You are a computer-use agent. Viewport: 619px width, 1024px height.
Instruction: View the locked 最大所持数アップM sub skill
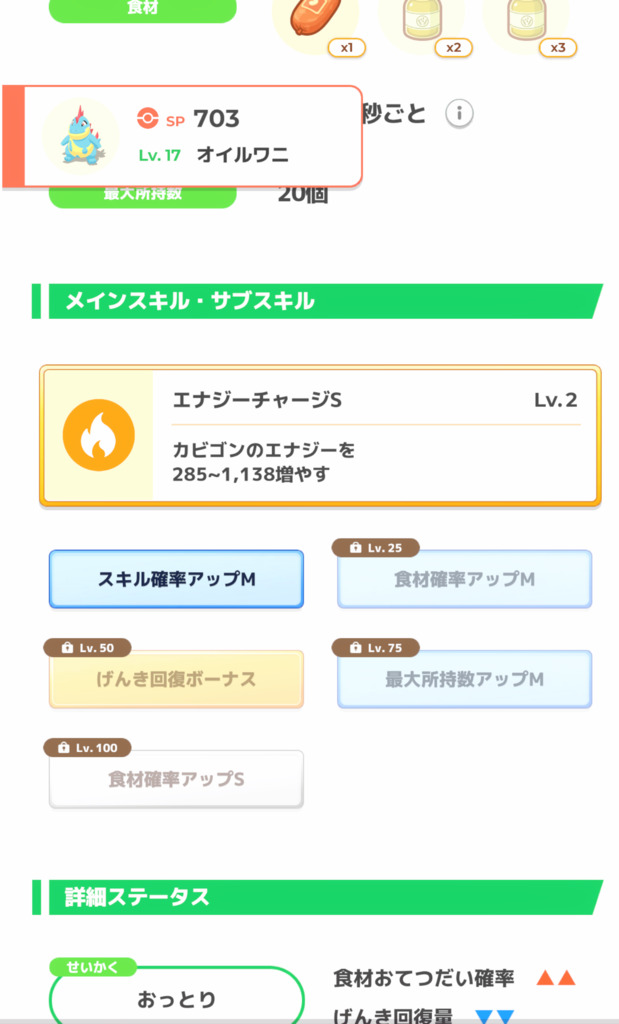coord(464,679)
